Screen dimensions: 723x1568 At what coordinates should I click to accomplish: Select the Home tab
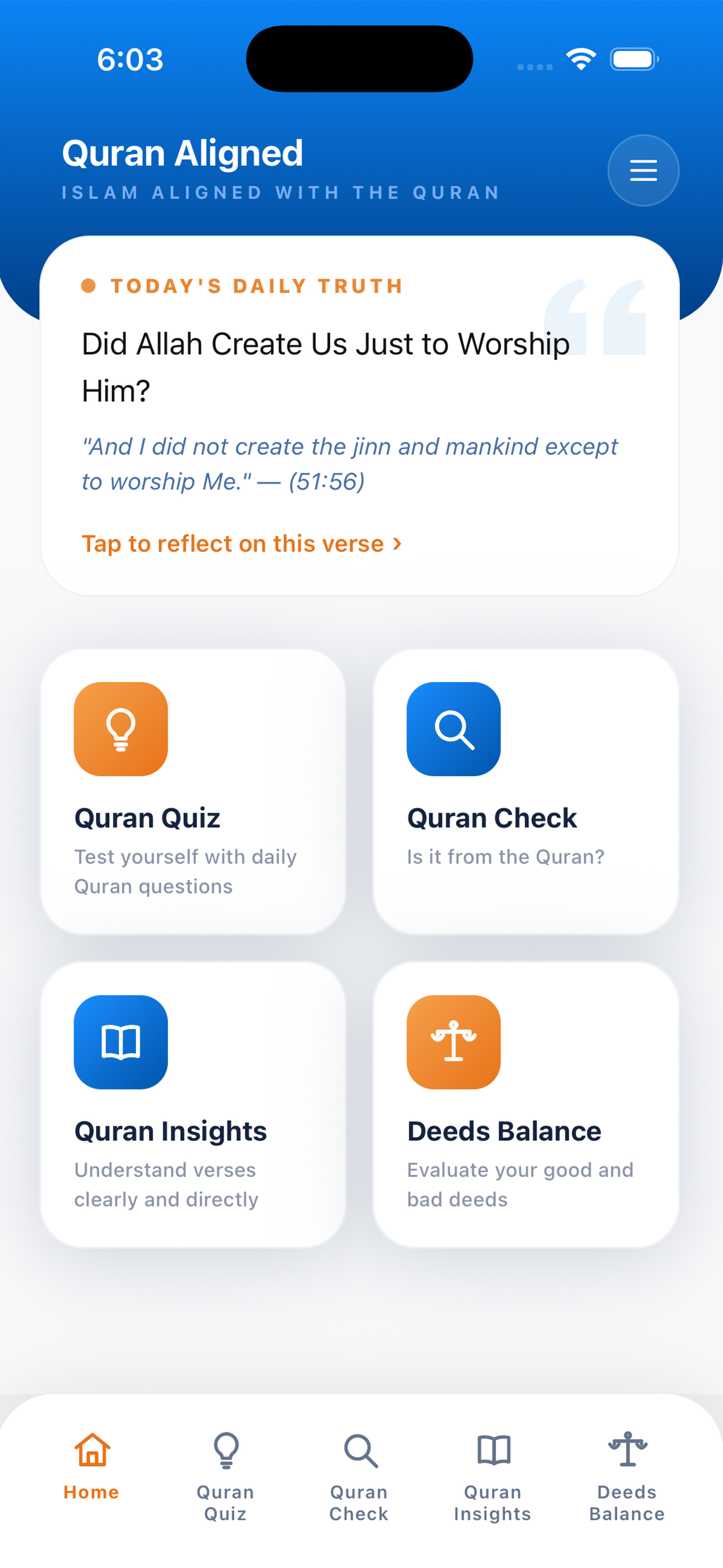(x=91, y=1467)
